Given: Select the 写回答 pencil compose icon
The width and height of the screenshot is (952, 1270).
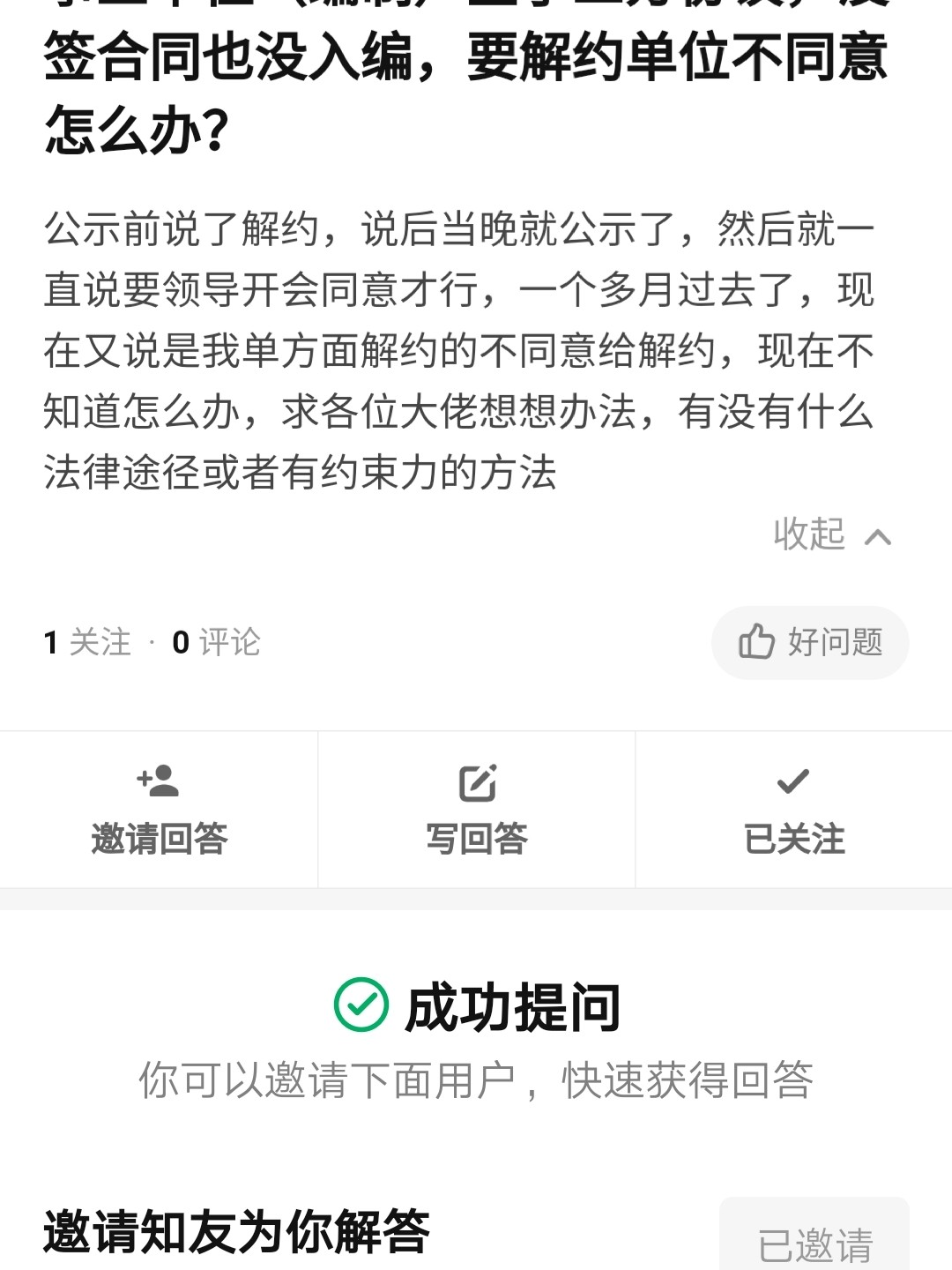Looking at the screenshot, I should 476,780.
